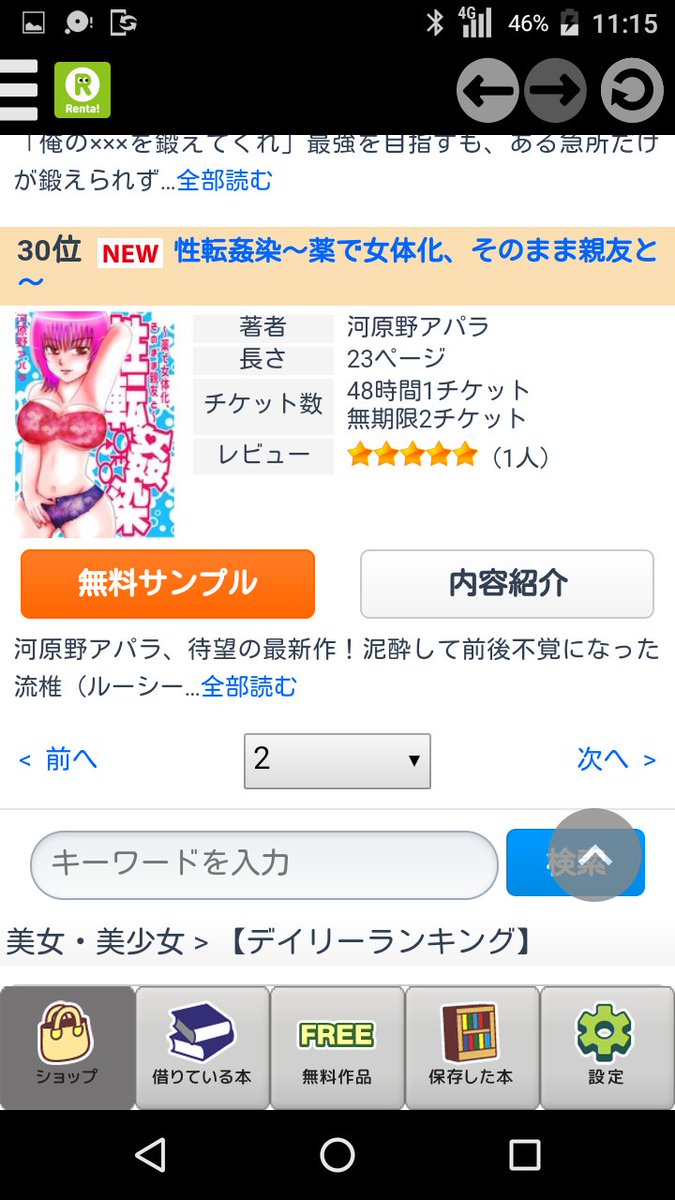Tap the 内容紹介 button
This screenshot has height=1200, width=675.
(507, 583)
